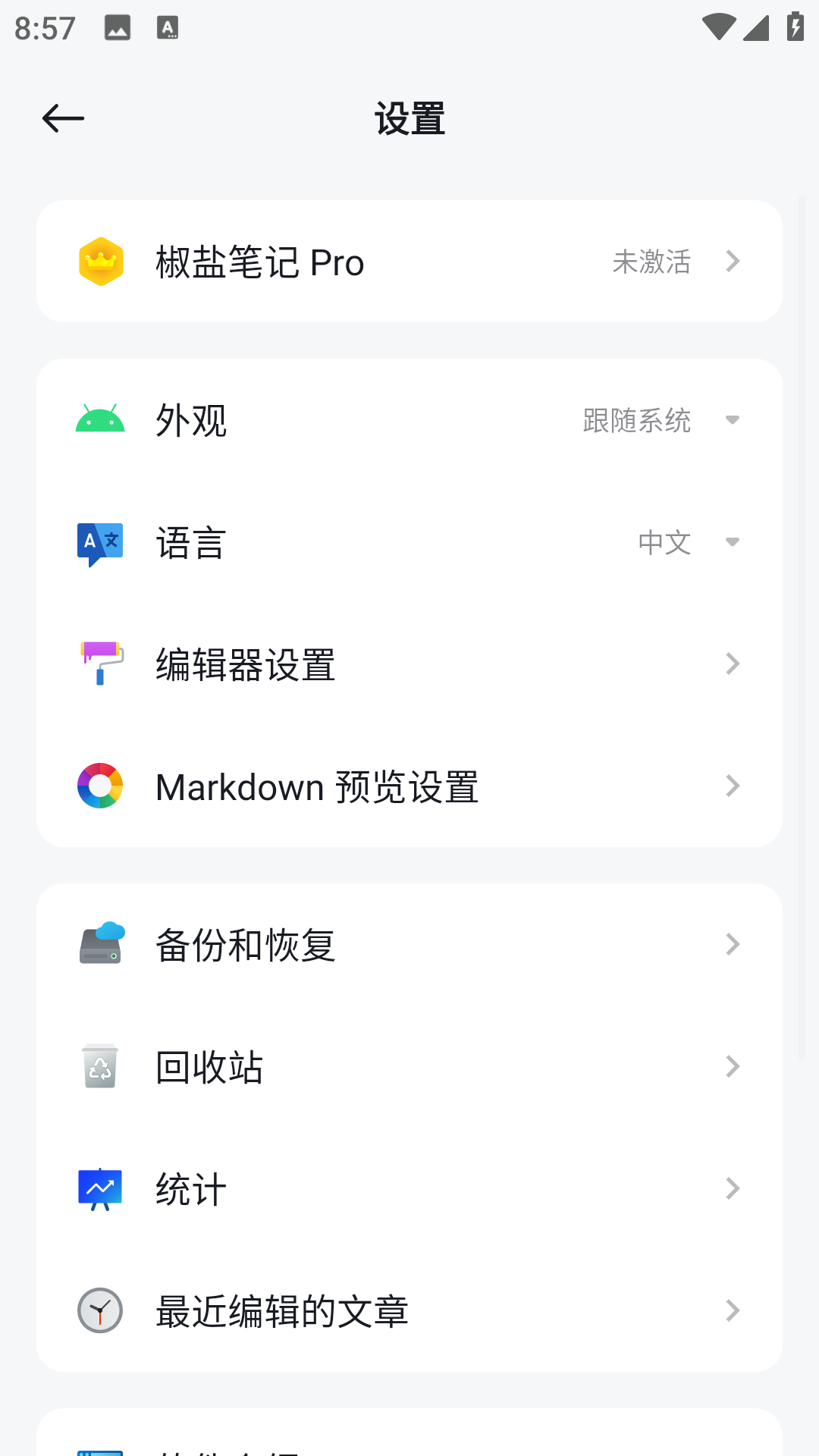Expand the 外观 appearance dropdown
The image size is (819, 1456).
pyautogui.click(x=660, y=420)
